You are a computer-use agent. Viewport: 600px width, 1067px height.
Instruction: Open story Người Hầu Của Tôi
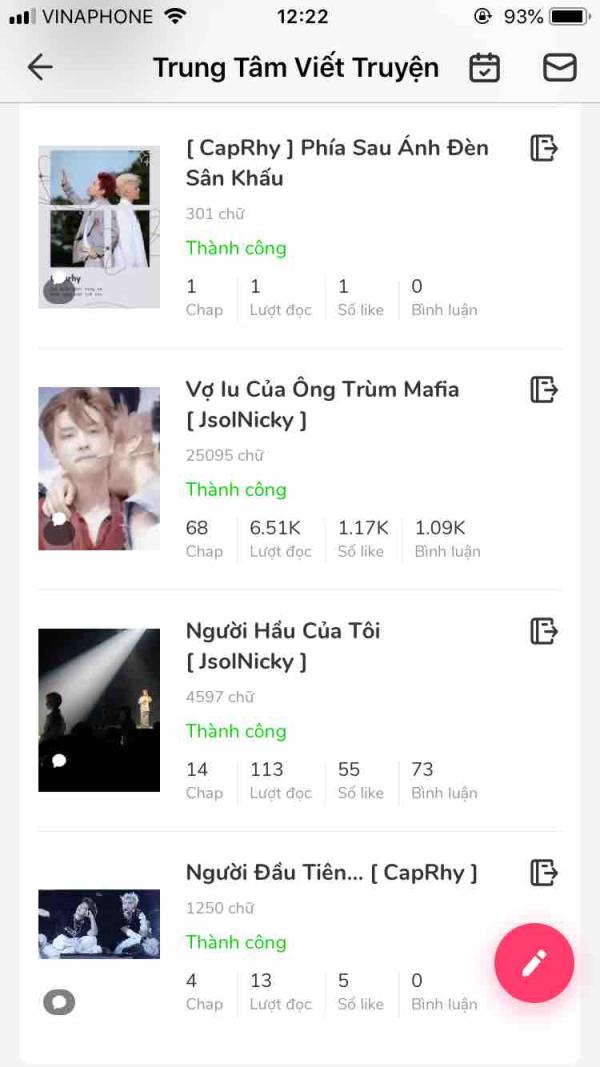pos(283,646)
